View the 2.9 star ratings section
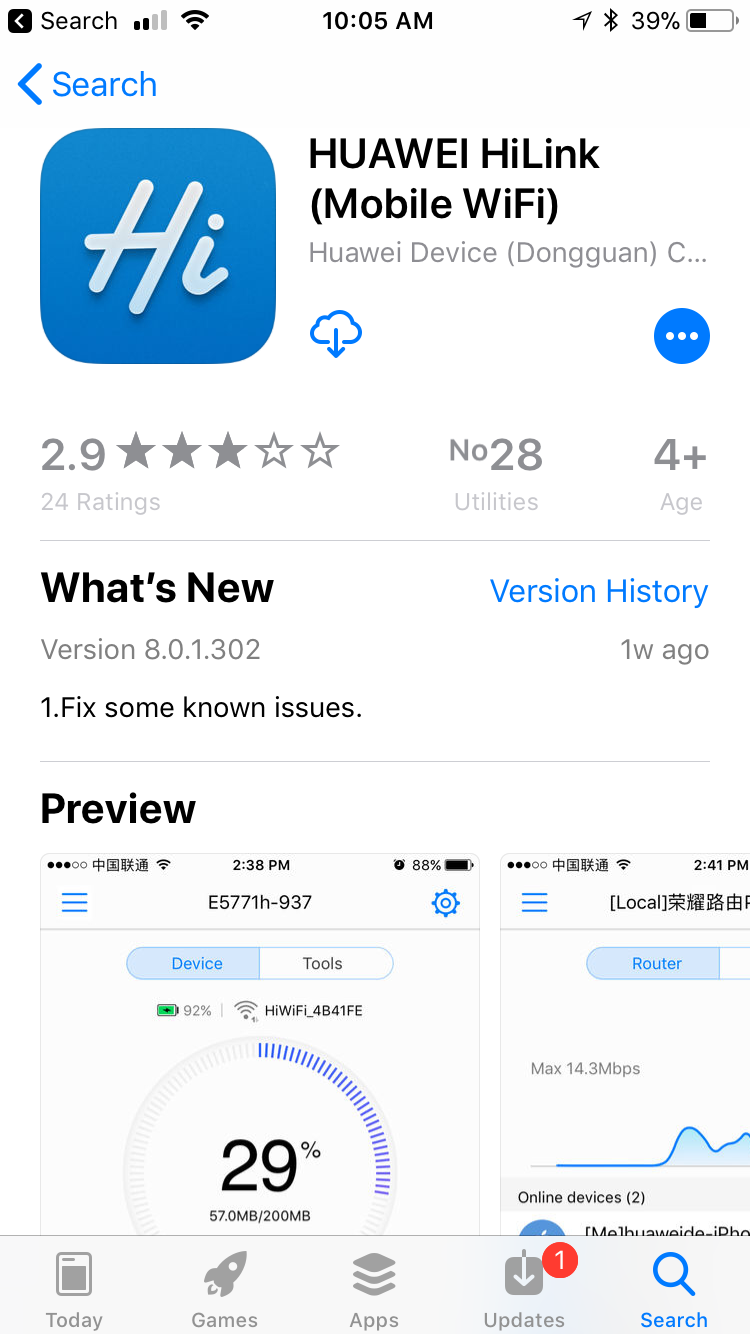750x1334 pixels. pos(190,471)
